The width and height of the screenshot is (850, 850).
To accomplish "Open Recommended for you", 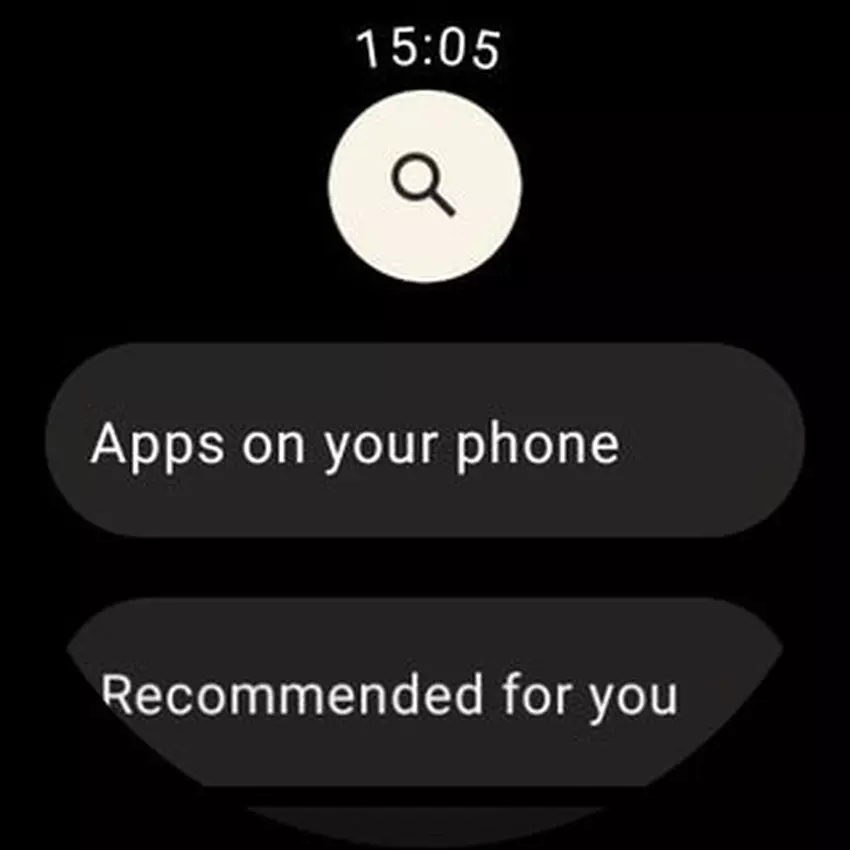I will tap(424, 692).
